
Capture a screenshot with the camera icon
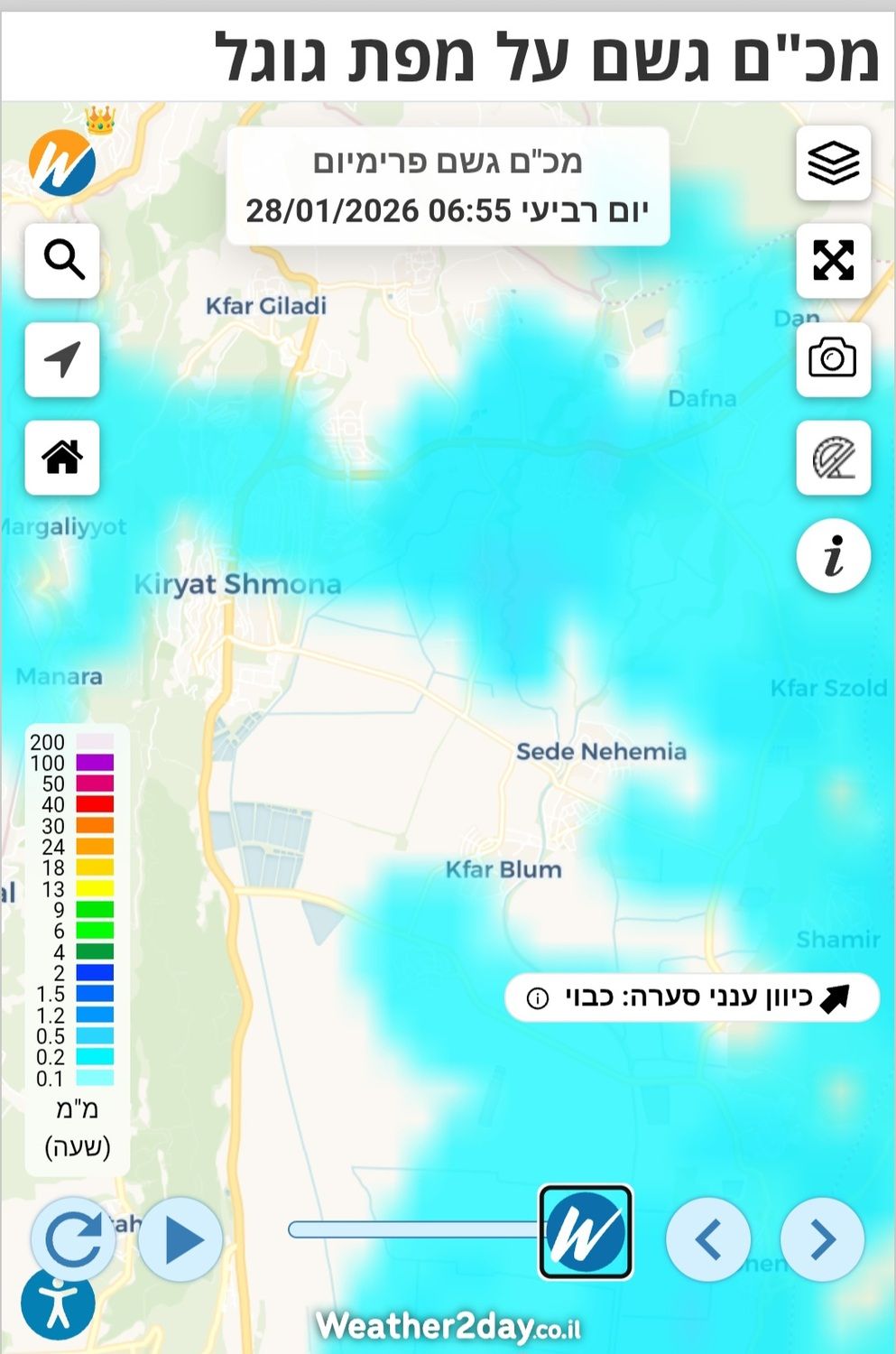833,358
